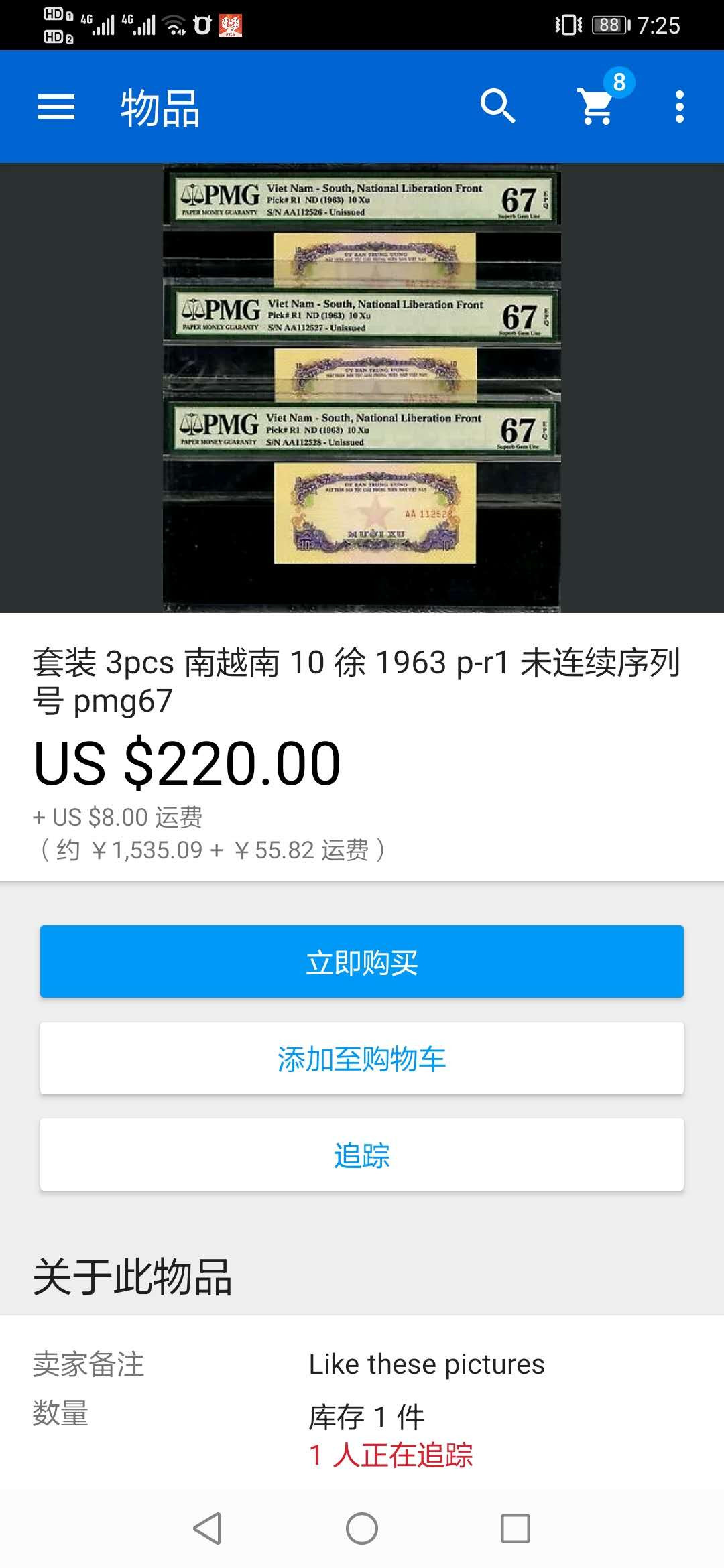The height and width of the screenshot is (1568, 724).
Task: Go back with the system back button
Action: point(207,1528)
